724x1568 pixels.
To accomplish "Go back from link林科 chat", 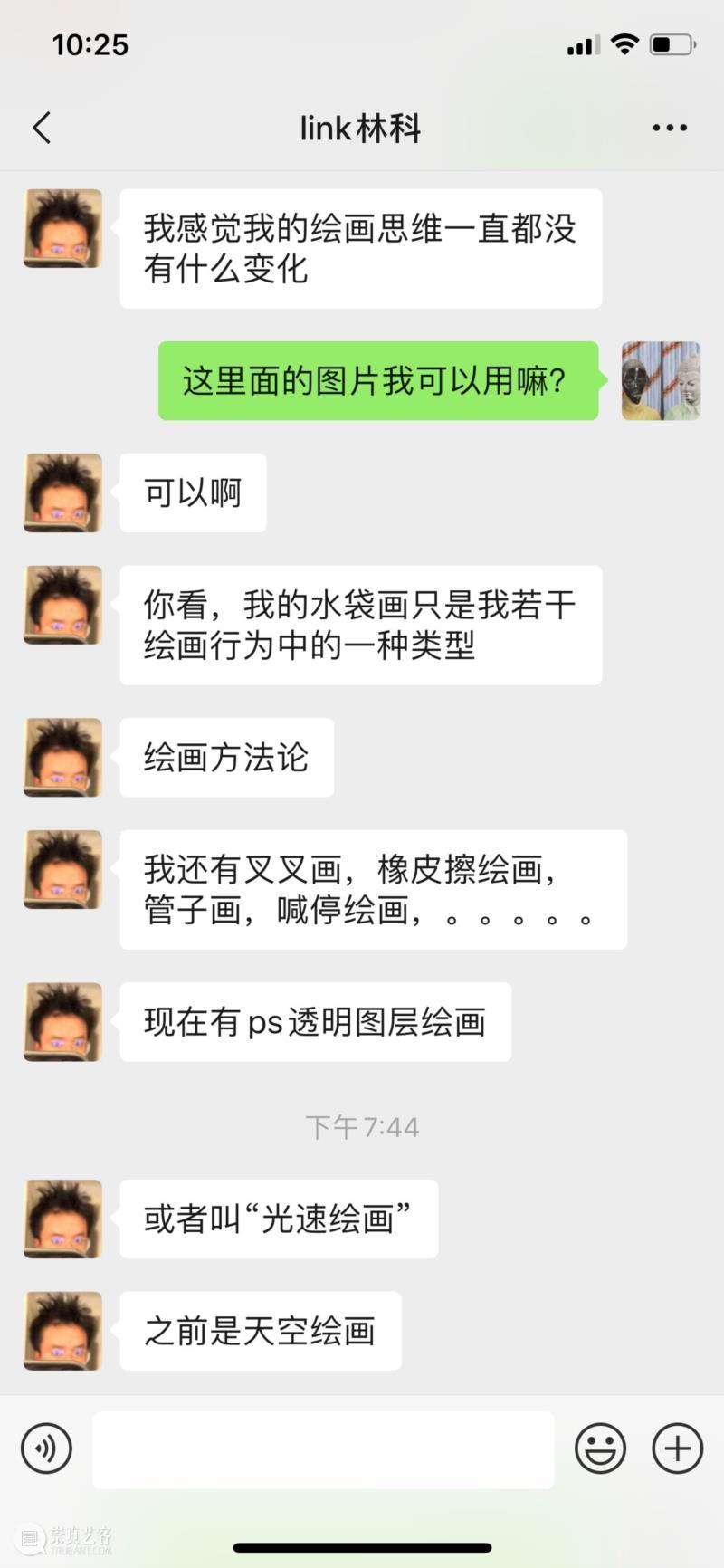I will point(42,128).
